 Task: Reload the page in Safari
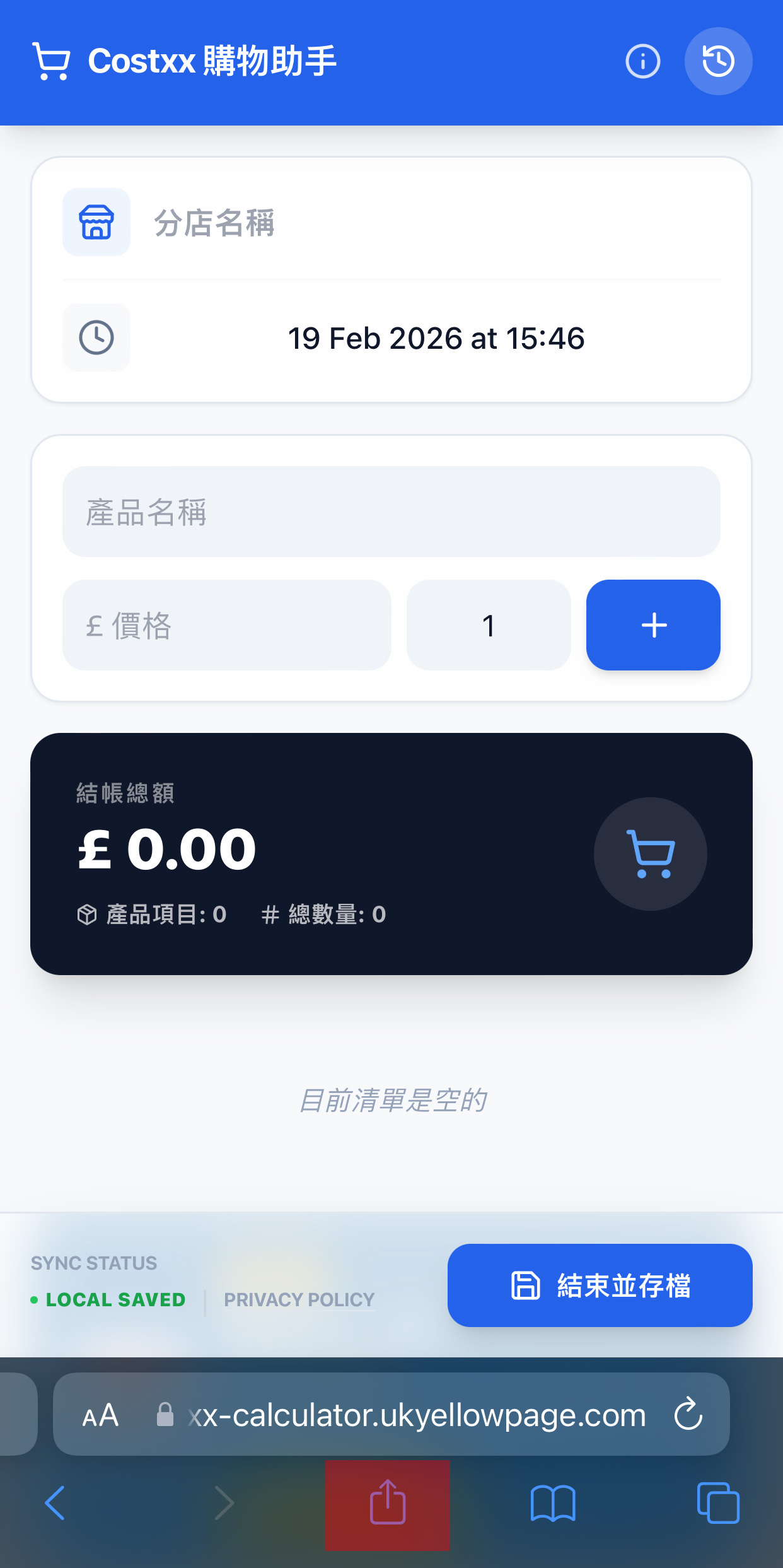[x=688, y=1414]
